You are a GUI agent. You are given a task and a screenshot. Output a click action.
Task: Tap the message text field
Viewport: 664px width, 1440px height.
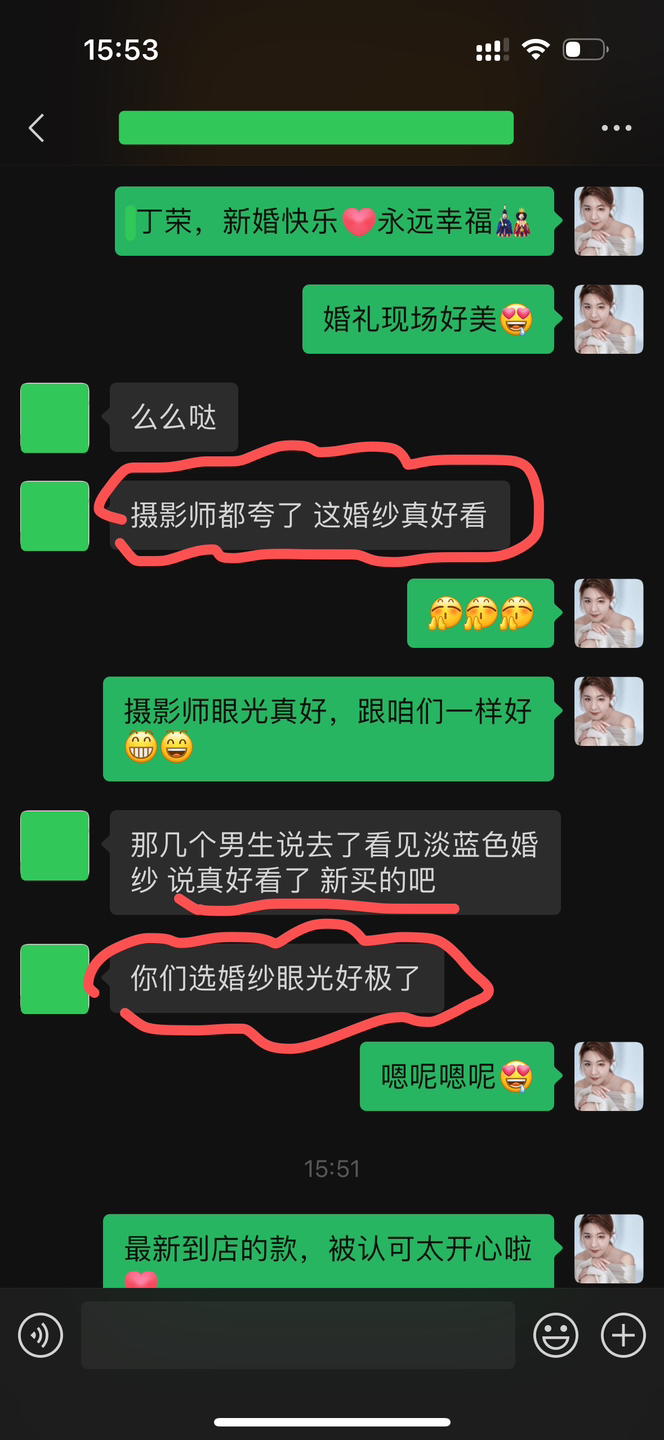[298, 1335]
